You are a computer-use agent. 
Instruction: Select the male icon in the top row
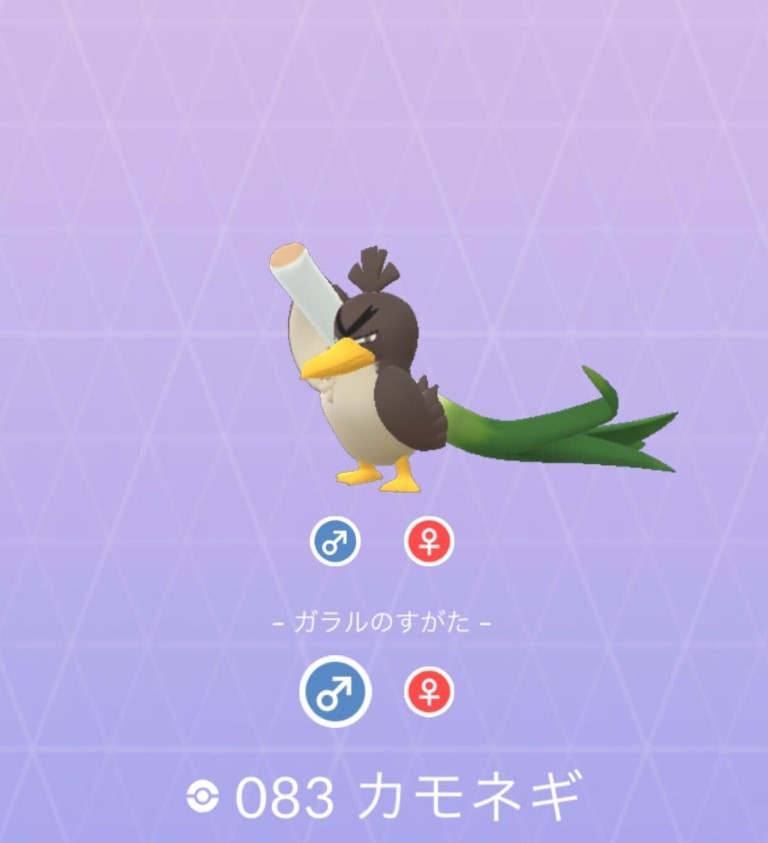tap(334, 542)
